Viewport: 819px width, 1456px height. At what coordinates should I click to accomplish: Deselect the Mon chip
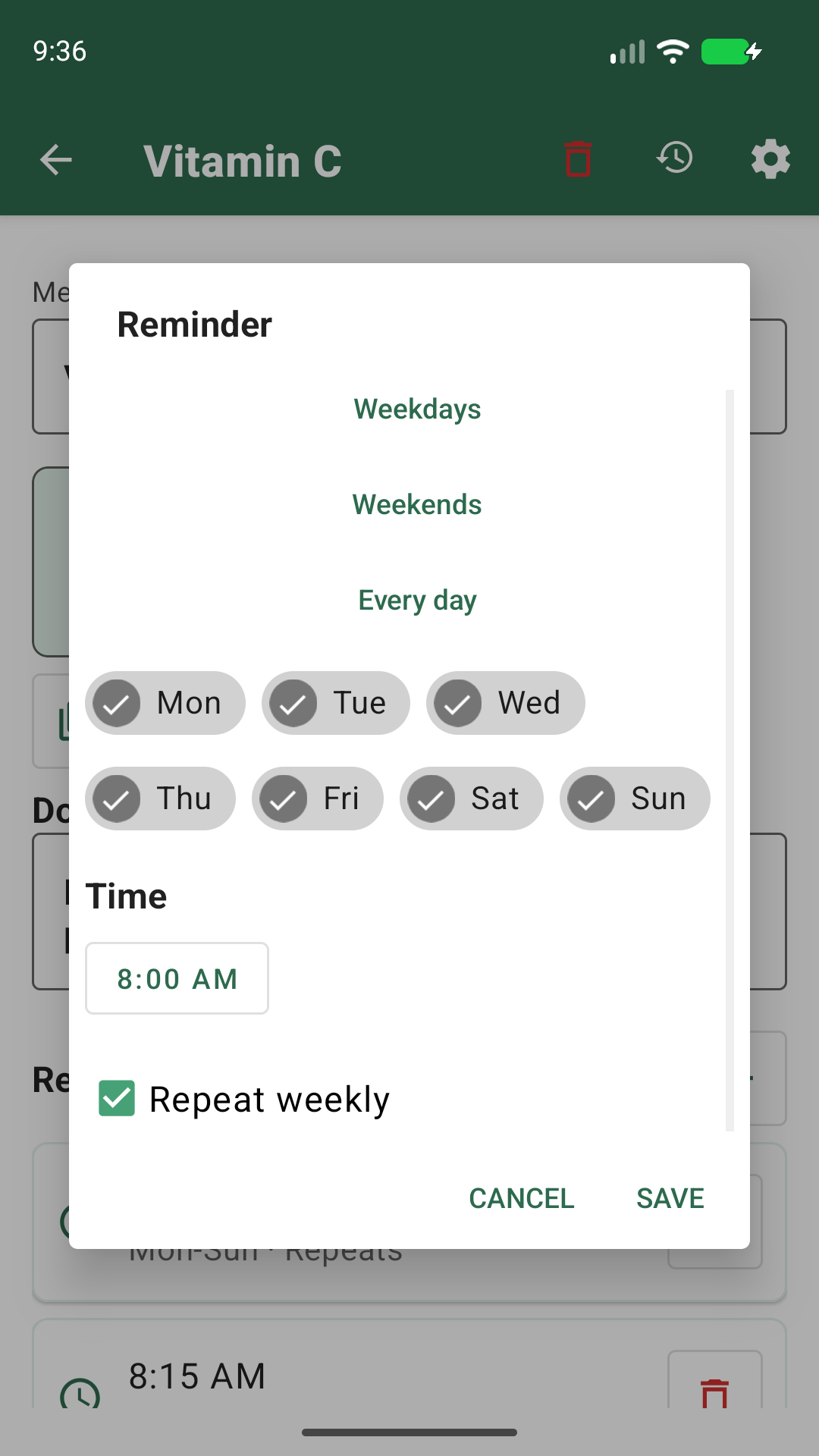[165, 703]
